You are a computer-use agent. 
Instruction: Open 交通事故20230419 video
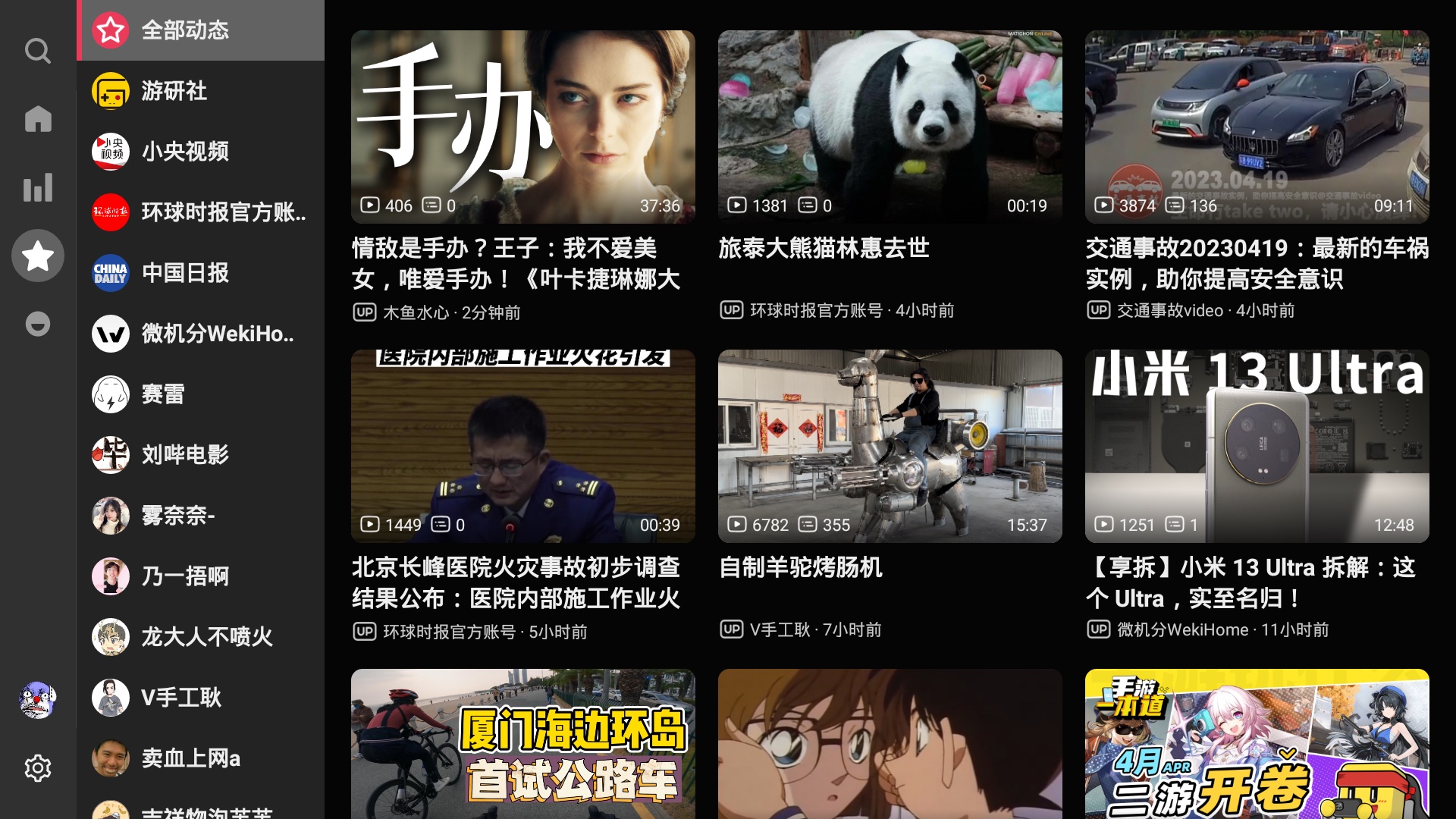pyautogui.click(x=1257, y=127)
